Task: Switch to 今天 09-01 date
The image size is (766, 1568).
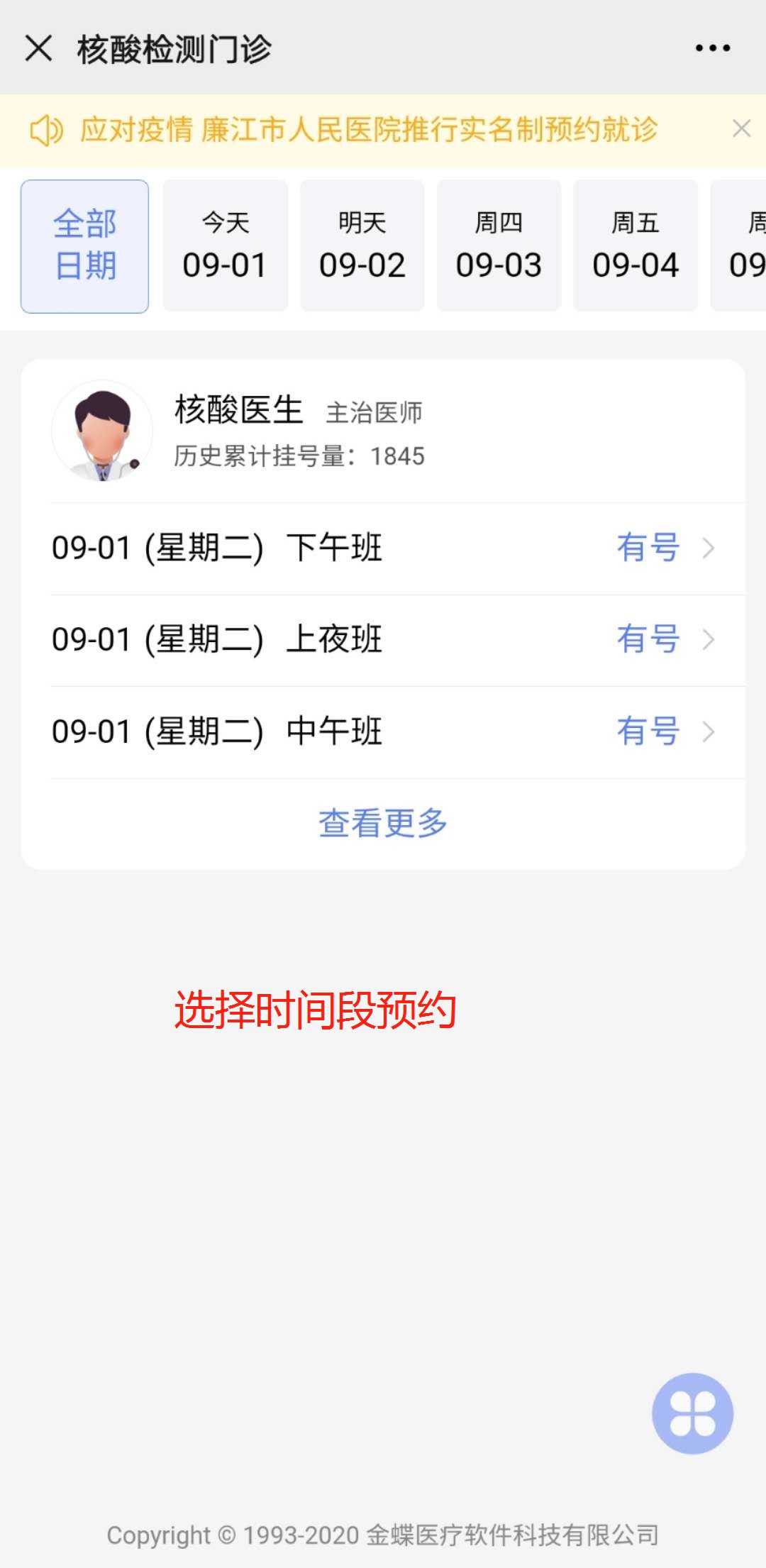Action: [225, 245]
